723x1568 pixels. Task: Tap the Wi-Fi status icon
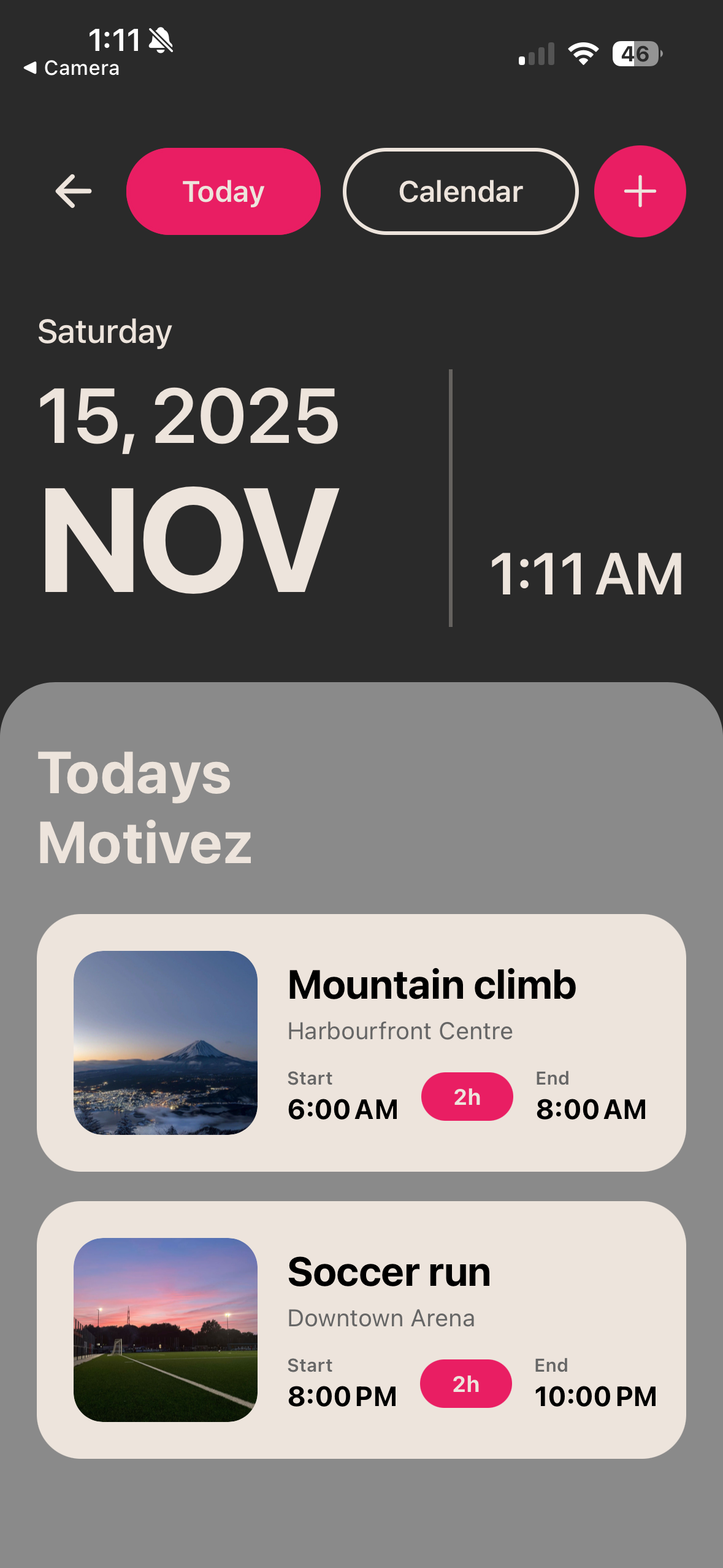coord(582,54)
